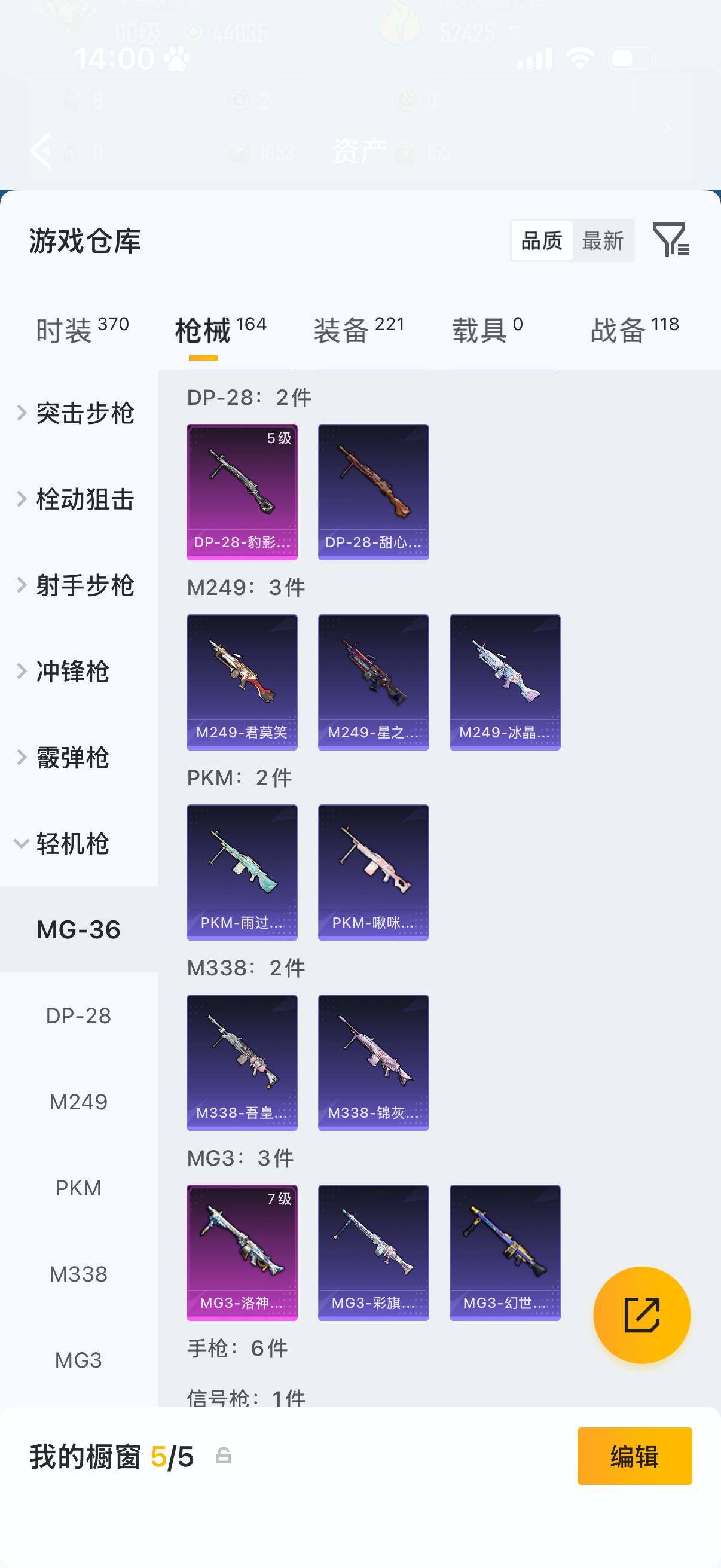
Task: Sort warehouse by 品质
Action: tap(542, 240)
